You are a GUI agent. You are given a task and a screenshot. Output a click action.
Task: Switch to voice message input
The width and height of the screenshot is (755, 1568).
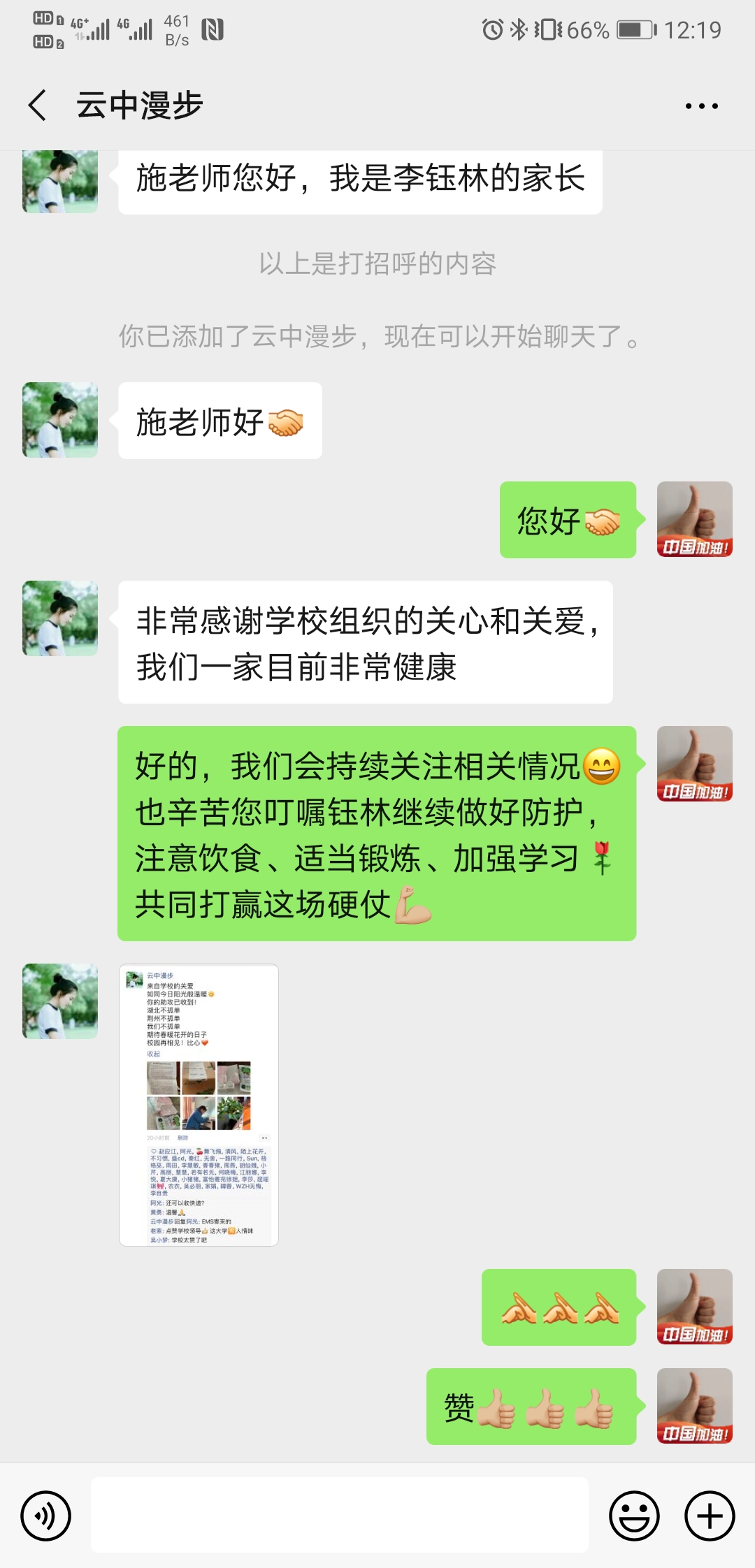pos(46,1516)
